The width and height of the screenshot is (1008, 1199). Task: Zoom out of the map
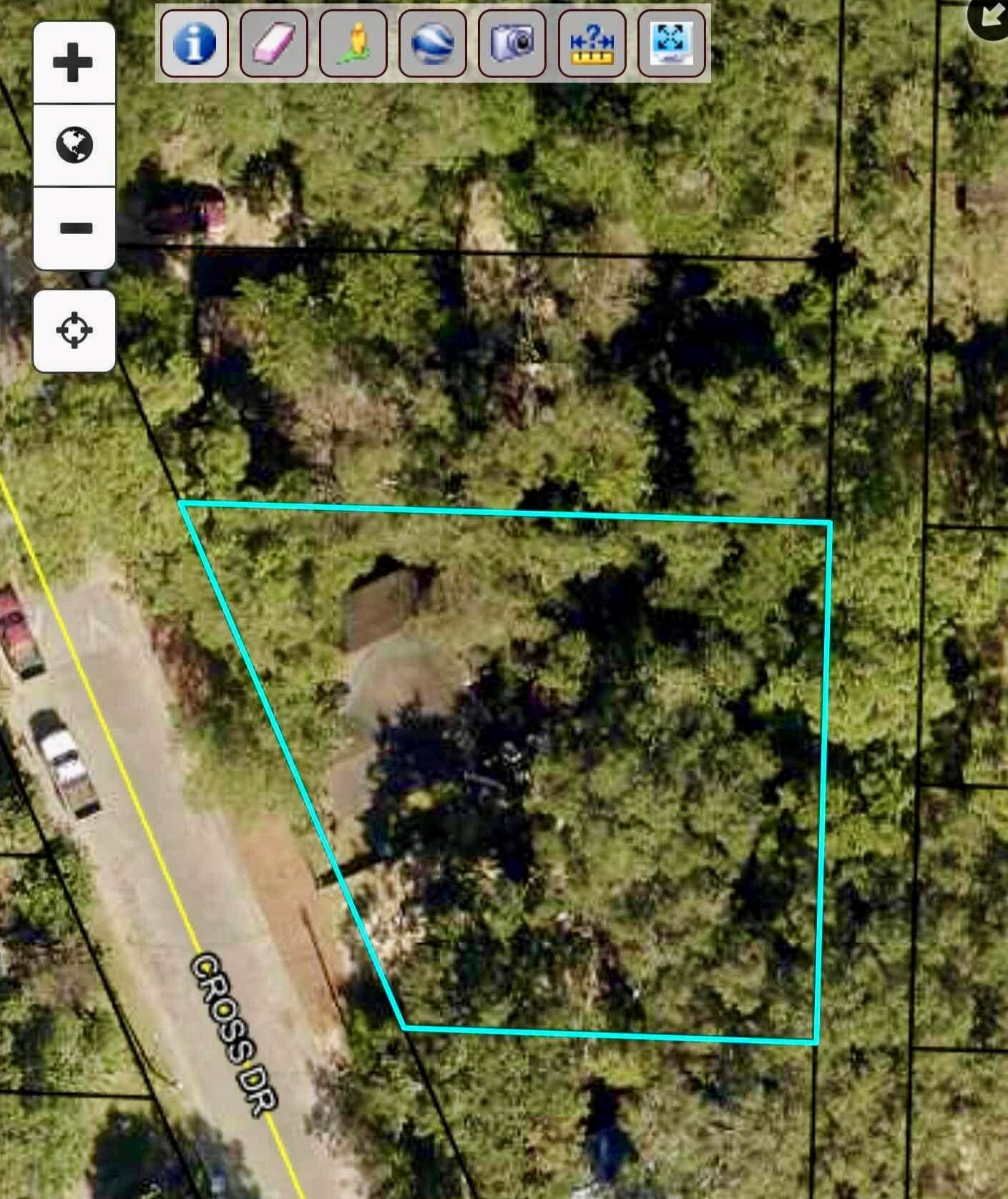click(75, 228)
